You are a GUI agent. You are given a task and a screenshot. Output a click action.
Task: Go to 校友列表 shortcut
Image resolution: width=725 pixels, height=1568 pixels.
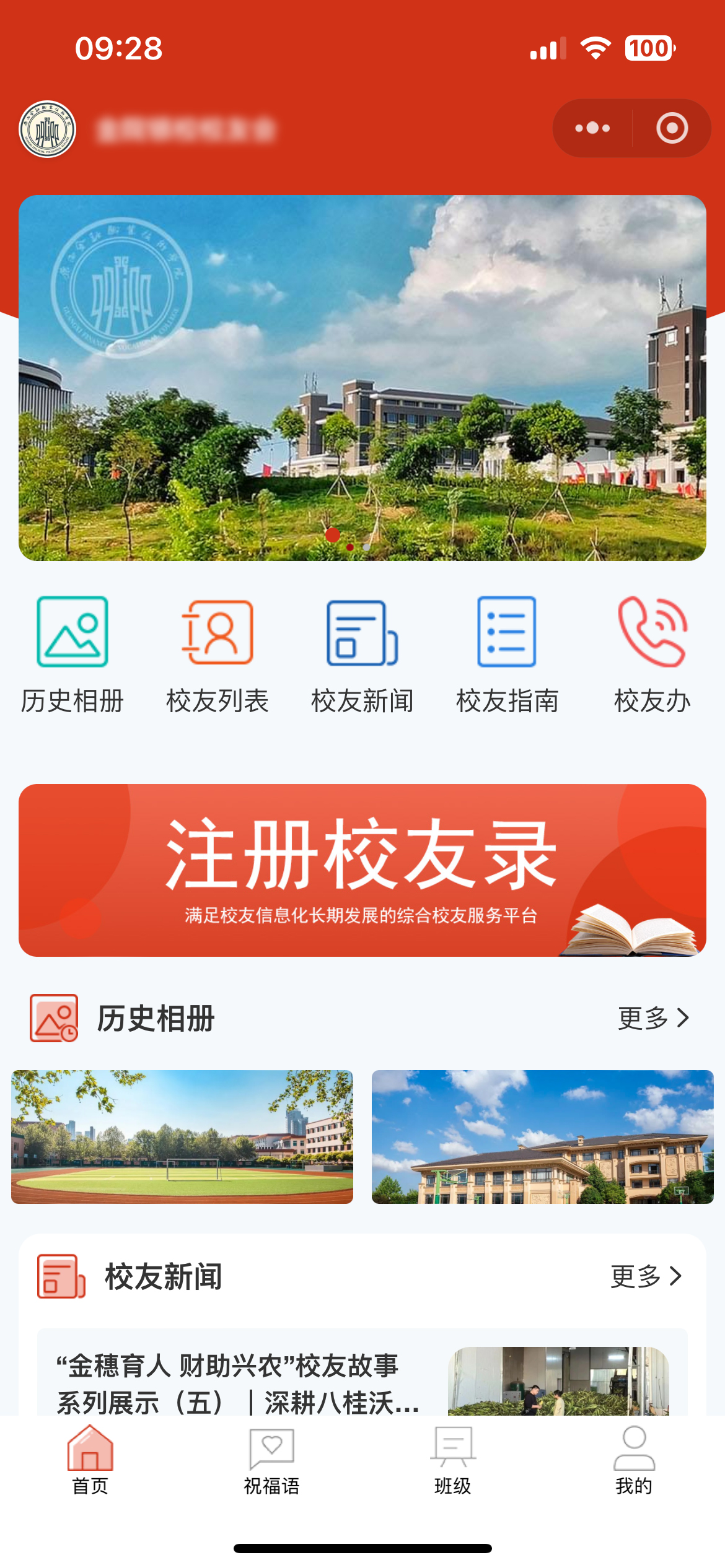[x=217, y=653]
